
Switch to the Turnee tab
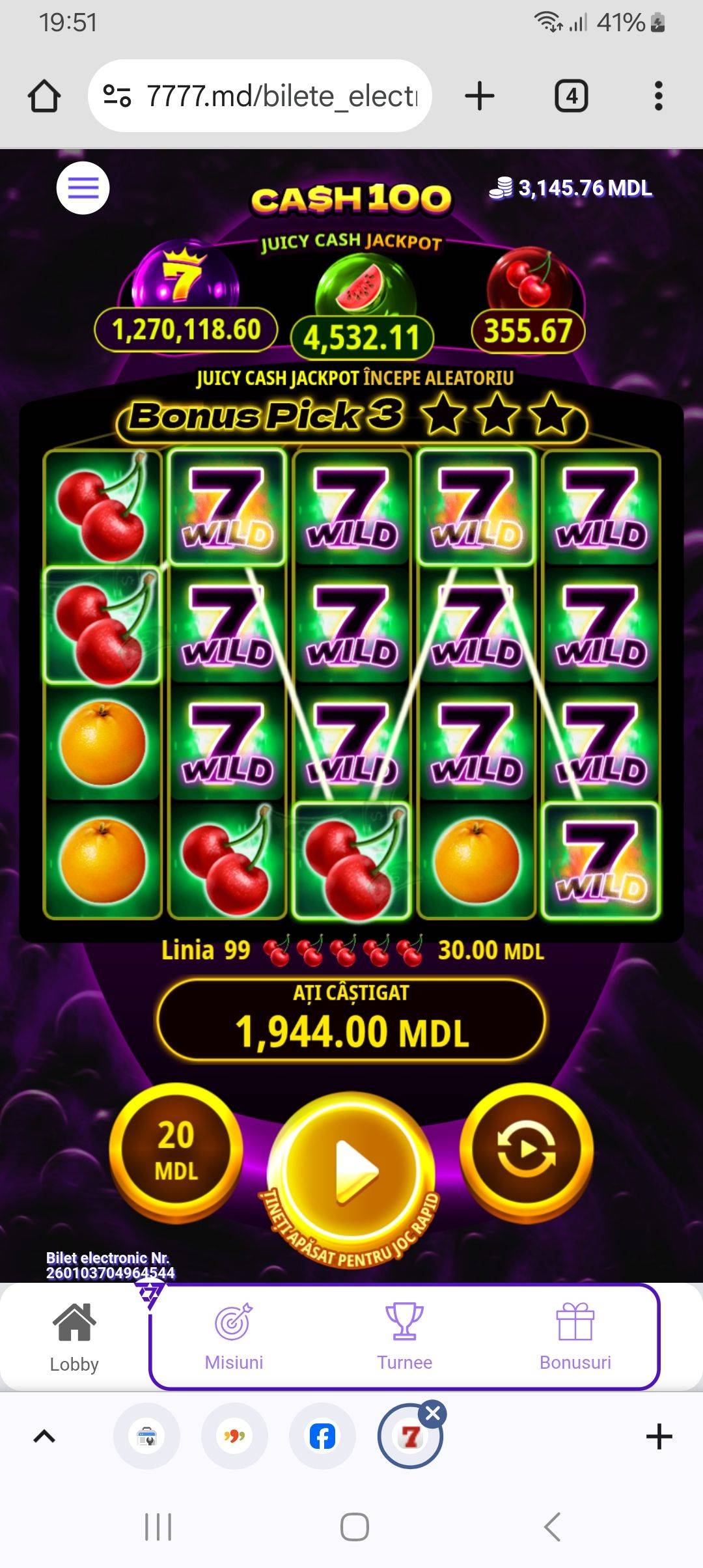coord(404,1336)
